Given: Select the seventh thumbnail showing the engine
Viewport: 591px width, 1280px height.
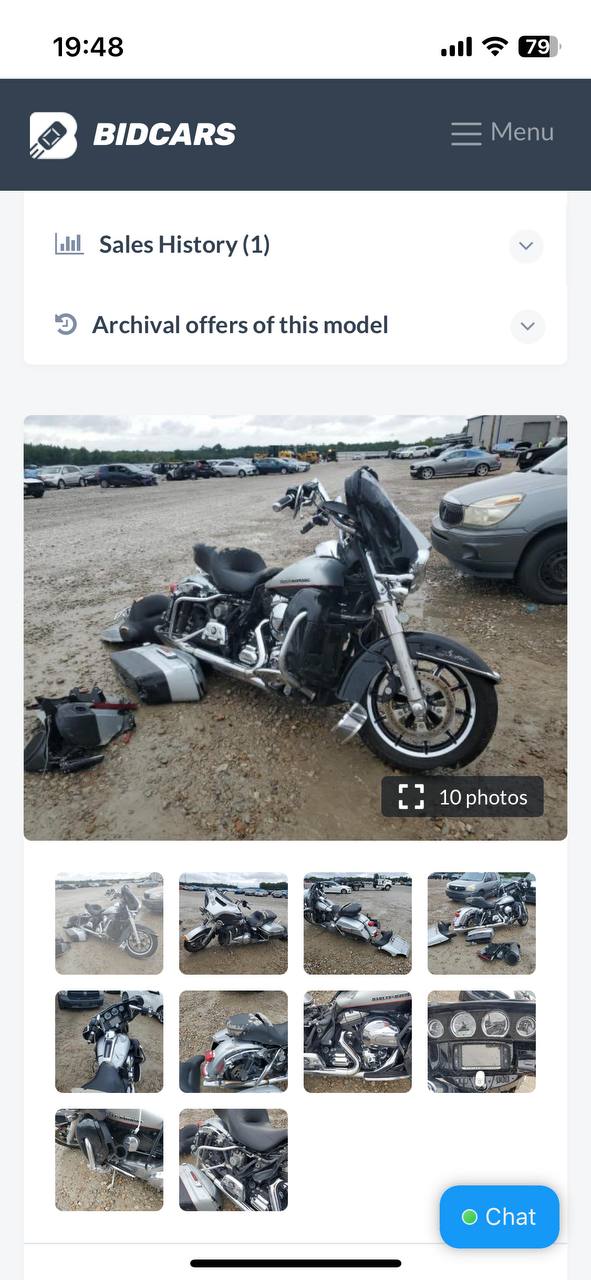Looking at the screenshot, I should [x=357, y=1041].
